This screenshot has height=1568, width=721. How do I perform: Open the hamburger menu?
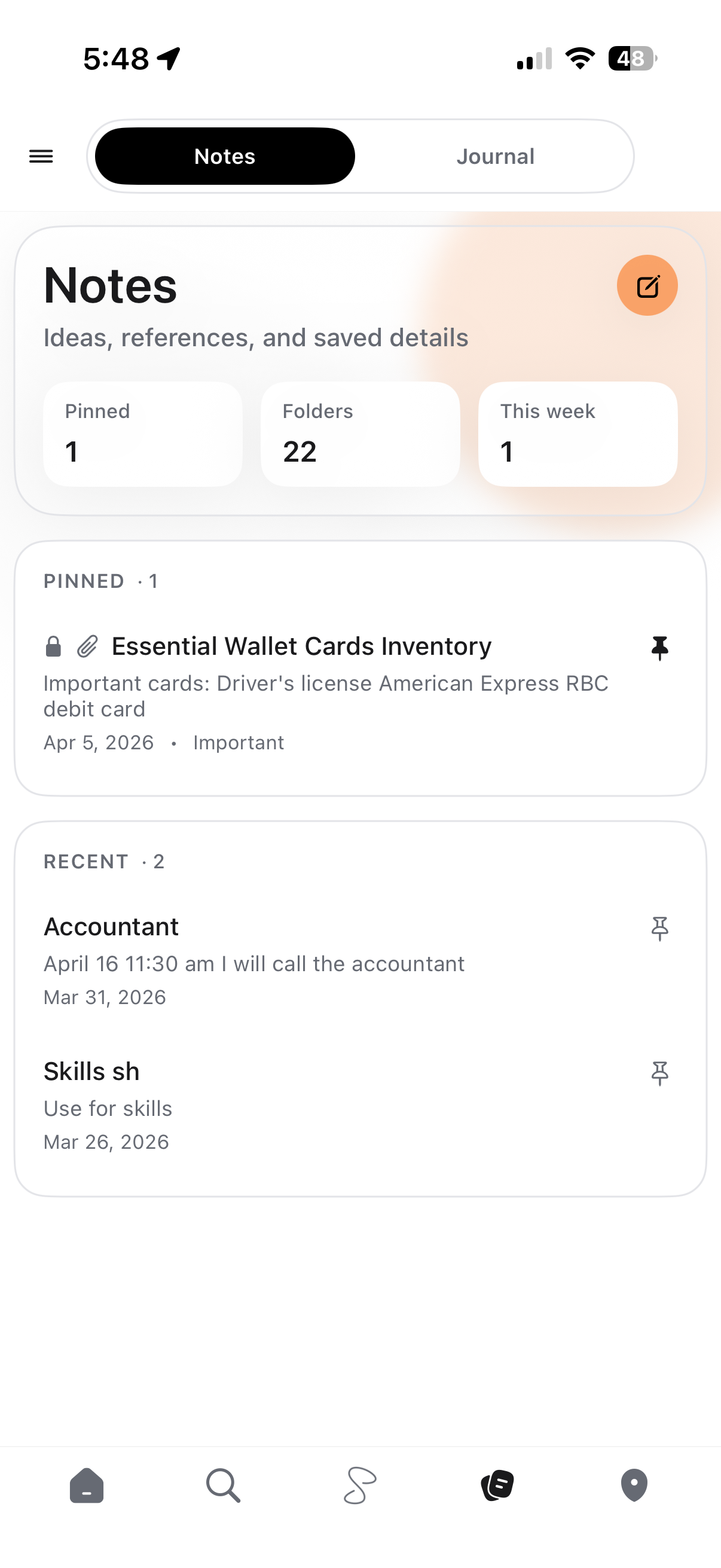tap(41, 157)
